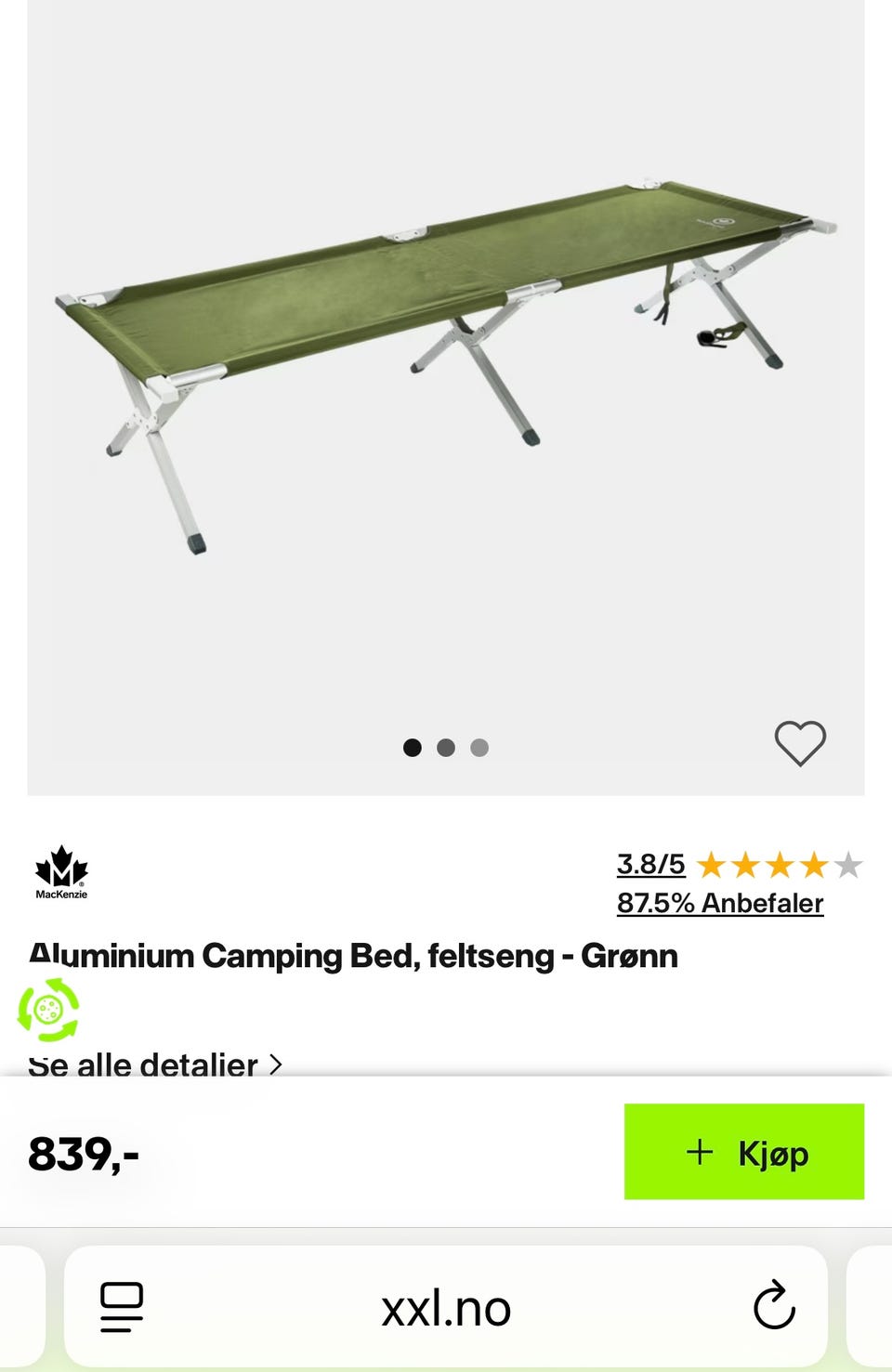
Task: Click the grey fifth star of the rating
Action: point(849,865)
